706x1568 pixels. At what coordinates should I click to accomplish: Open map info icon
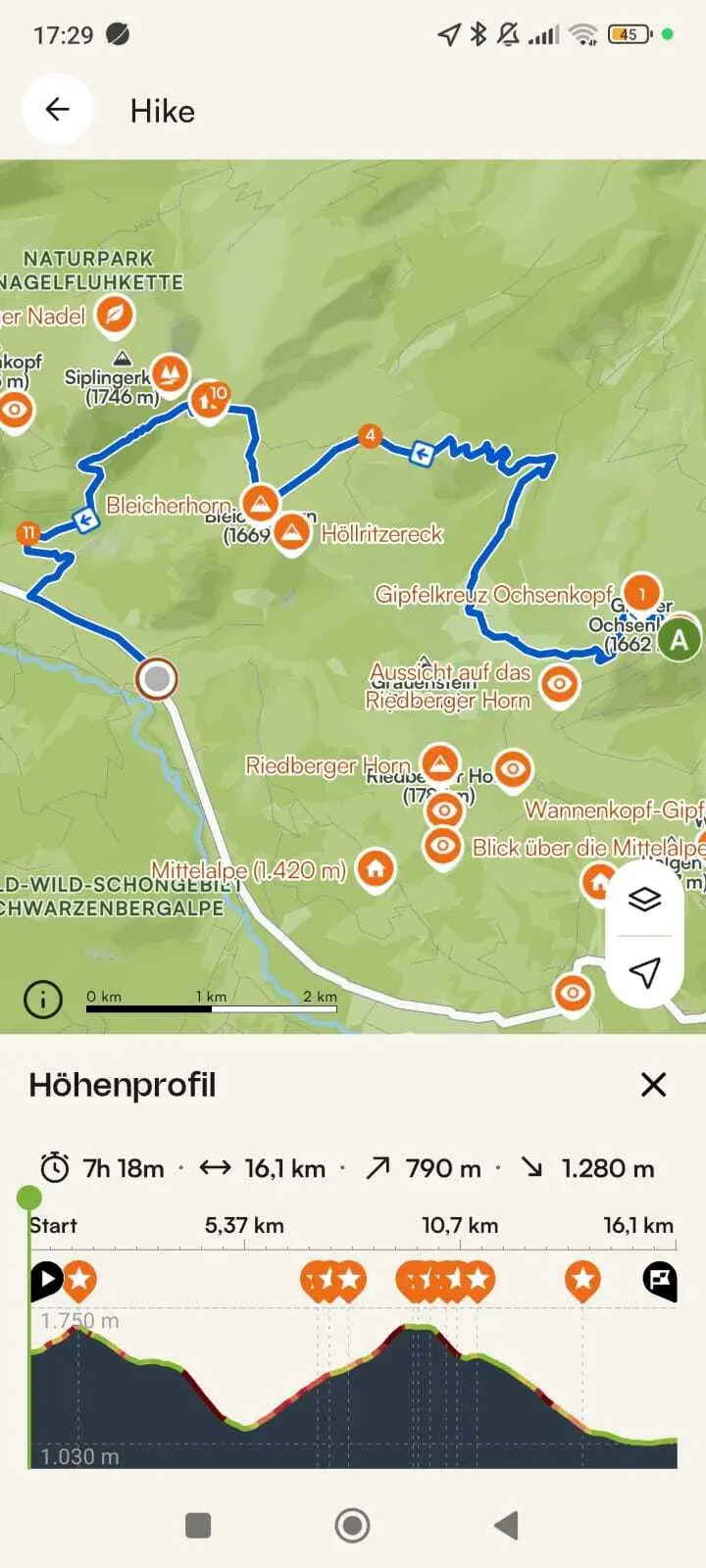pyautogui.click(x=43, y=1000)
